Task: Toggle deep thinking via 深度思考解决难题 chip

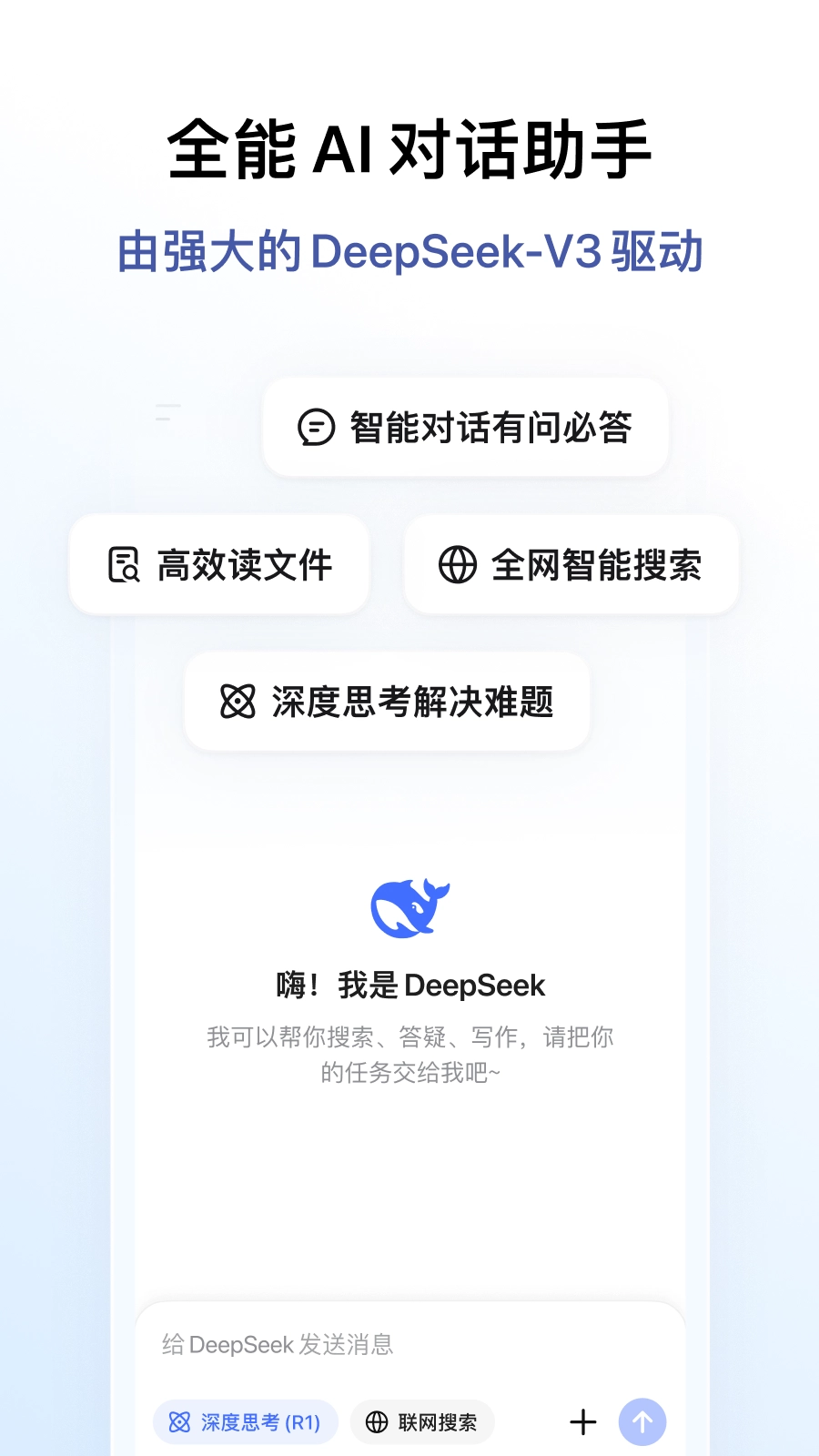Action: tap(386, 702)
